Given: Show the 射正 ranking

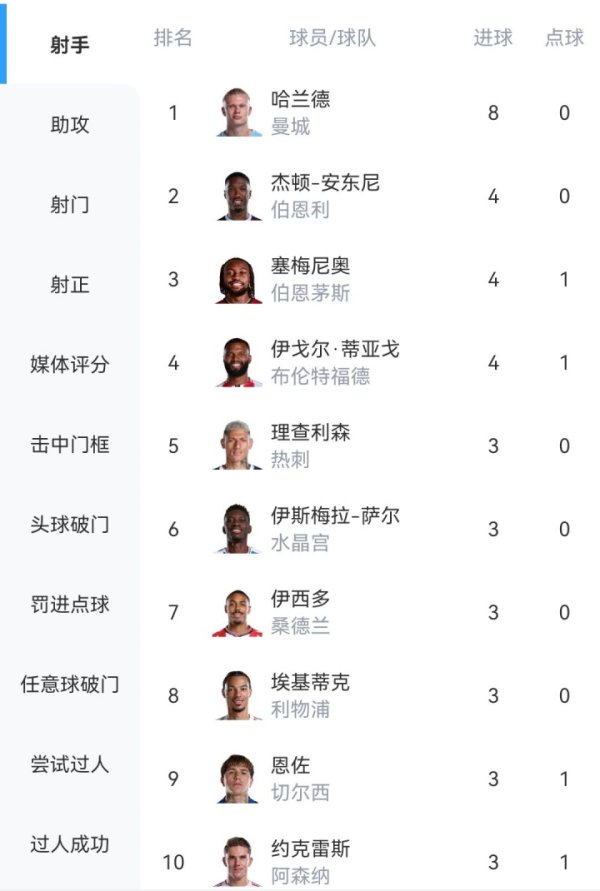Looking at the screenshot, I should coord(70,285).
